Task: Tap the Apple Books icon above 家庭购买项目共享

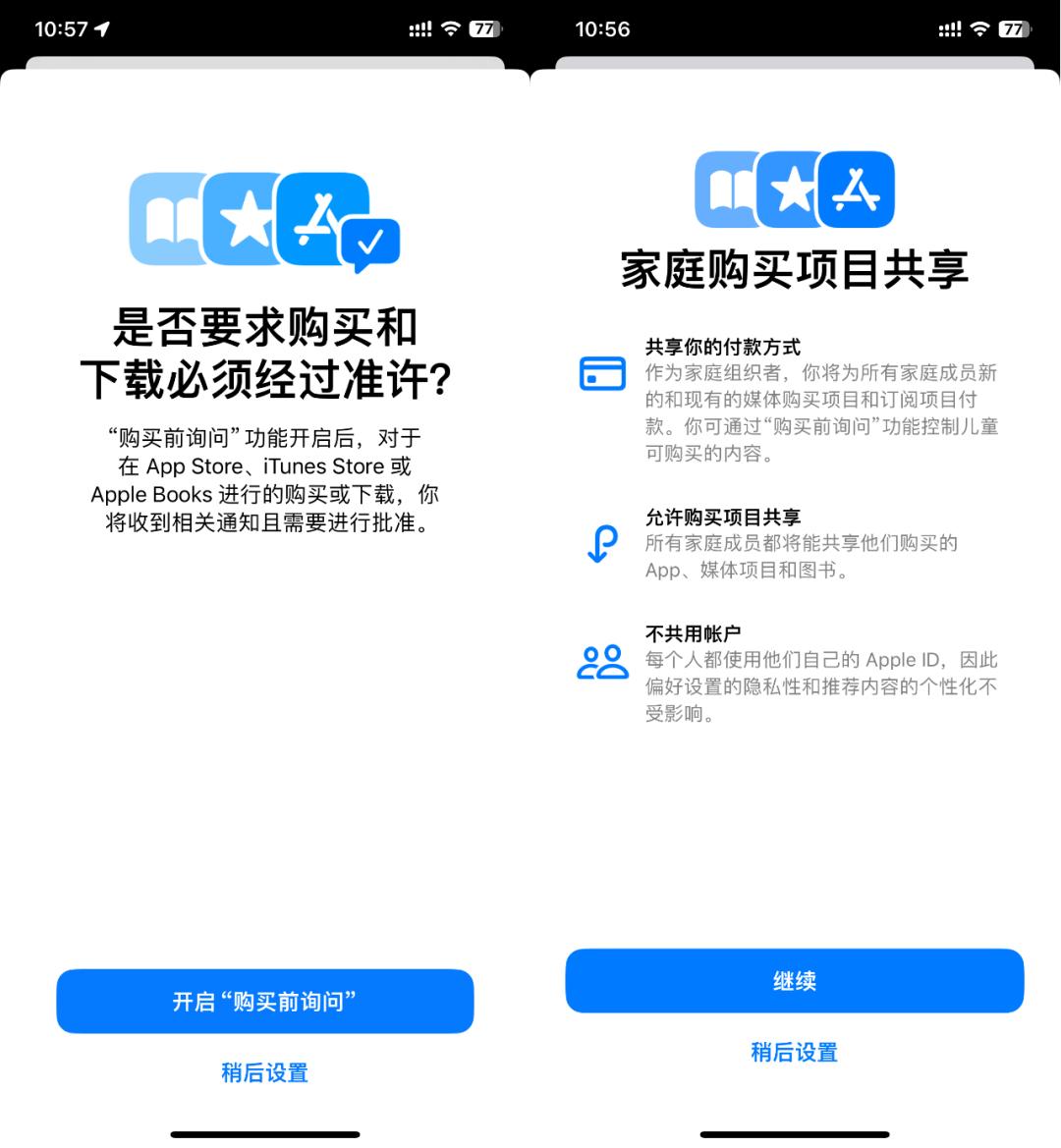Action: (724, 188)
